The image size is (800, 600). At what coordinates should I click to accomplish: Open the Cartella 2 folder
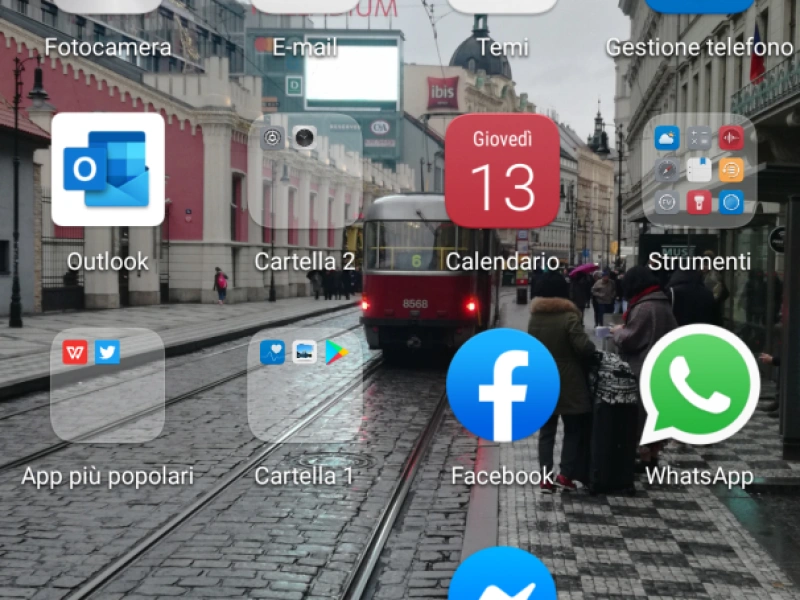click(x=305, y=169)
